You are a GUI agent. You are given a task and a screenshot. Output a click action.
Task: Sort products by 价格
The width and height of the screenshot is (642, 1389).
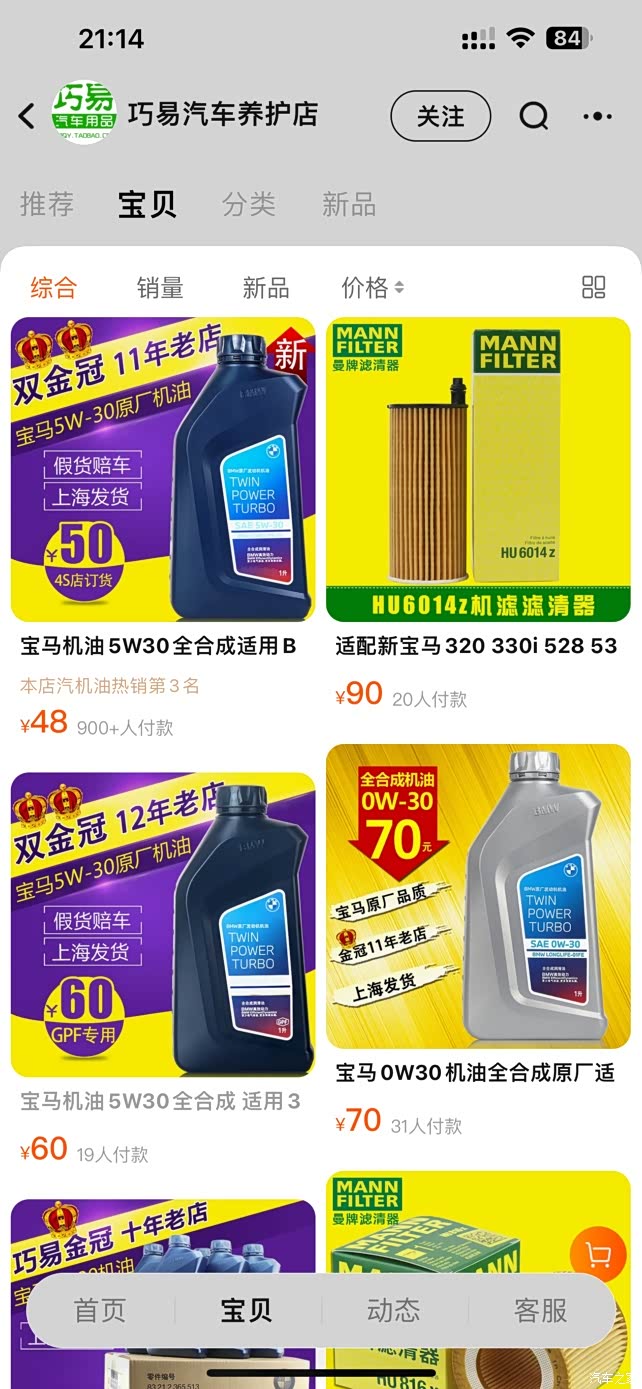coord(372,288)
